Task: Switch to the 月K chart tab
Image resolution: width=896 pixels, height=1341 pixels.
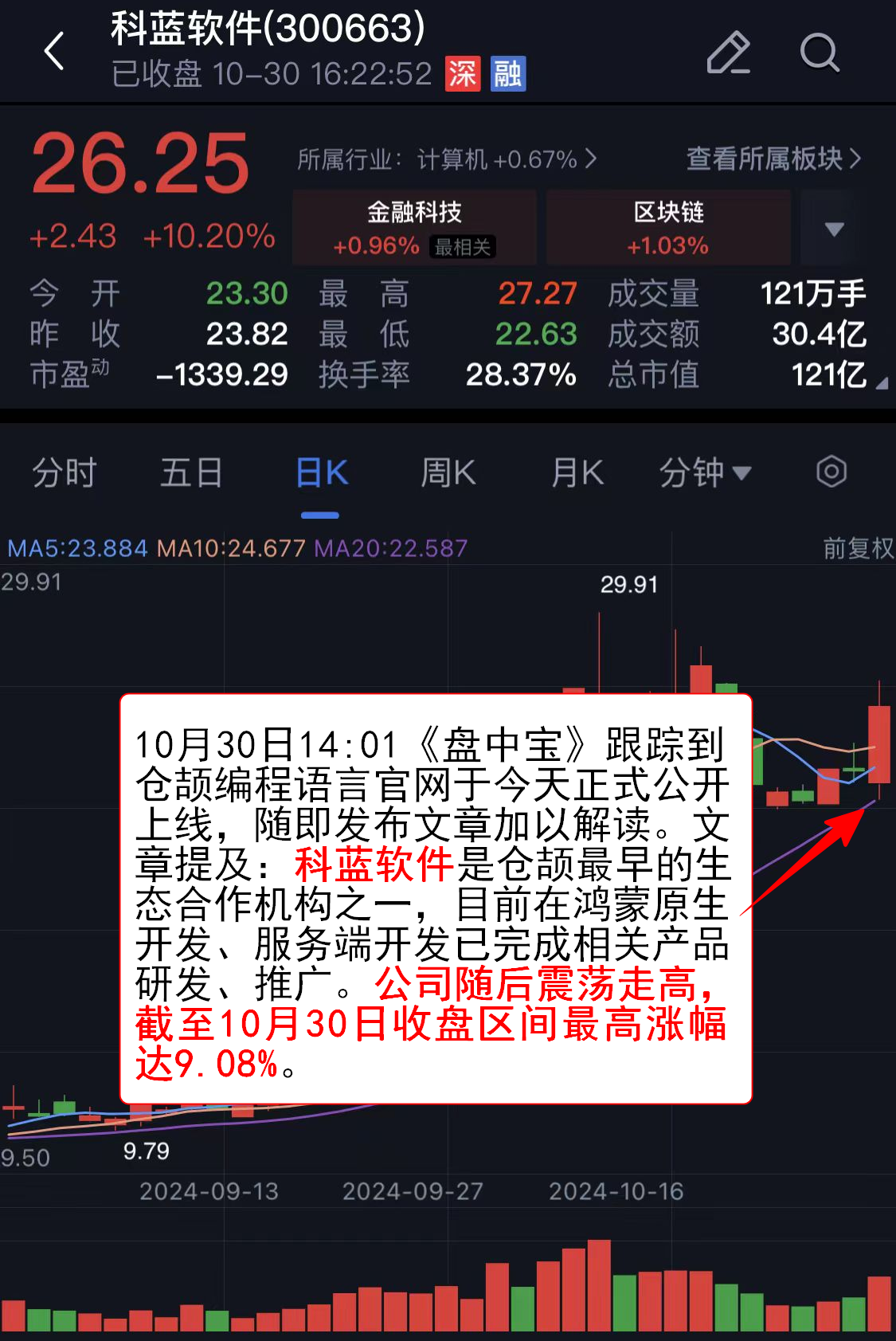Action: tap(577, 473)
